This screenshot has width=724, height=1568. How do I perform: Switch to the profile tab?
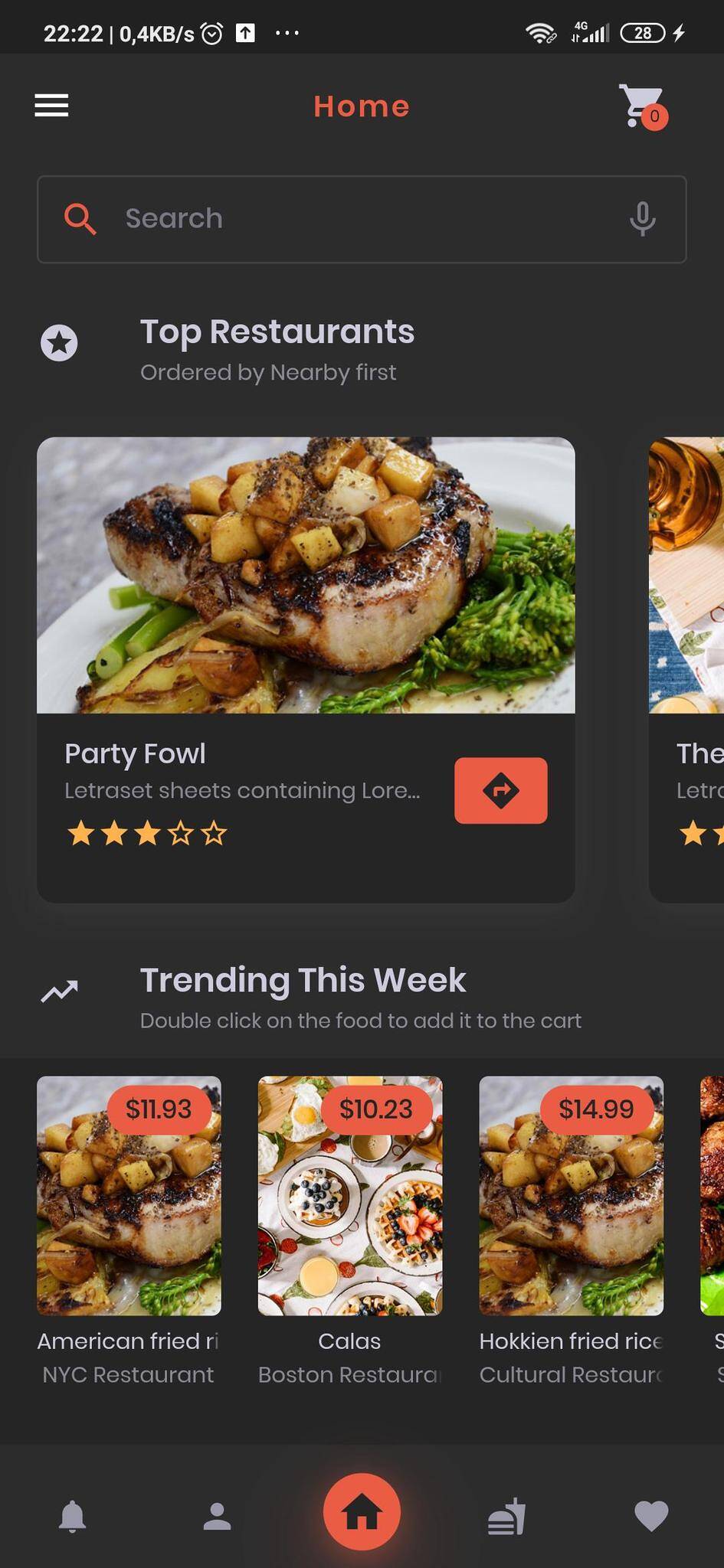217,1516
